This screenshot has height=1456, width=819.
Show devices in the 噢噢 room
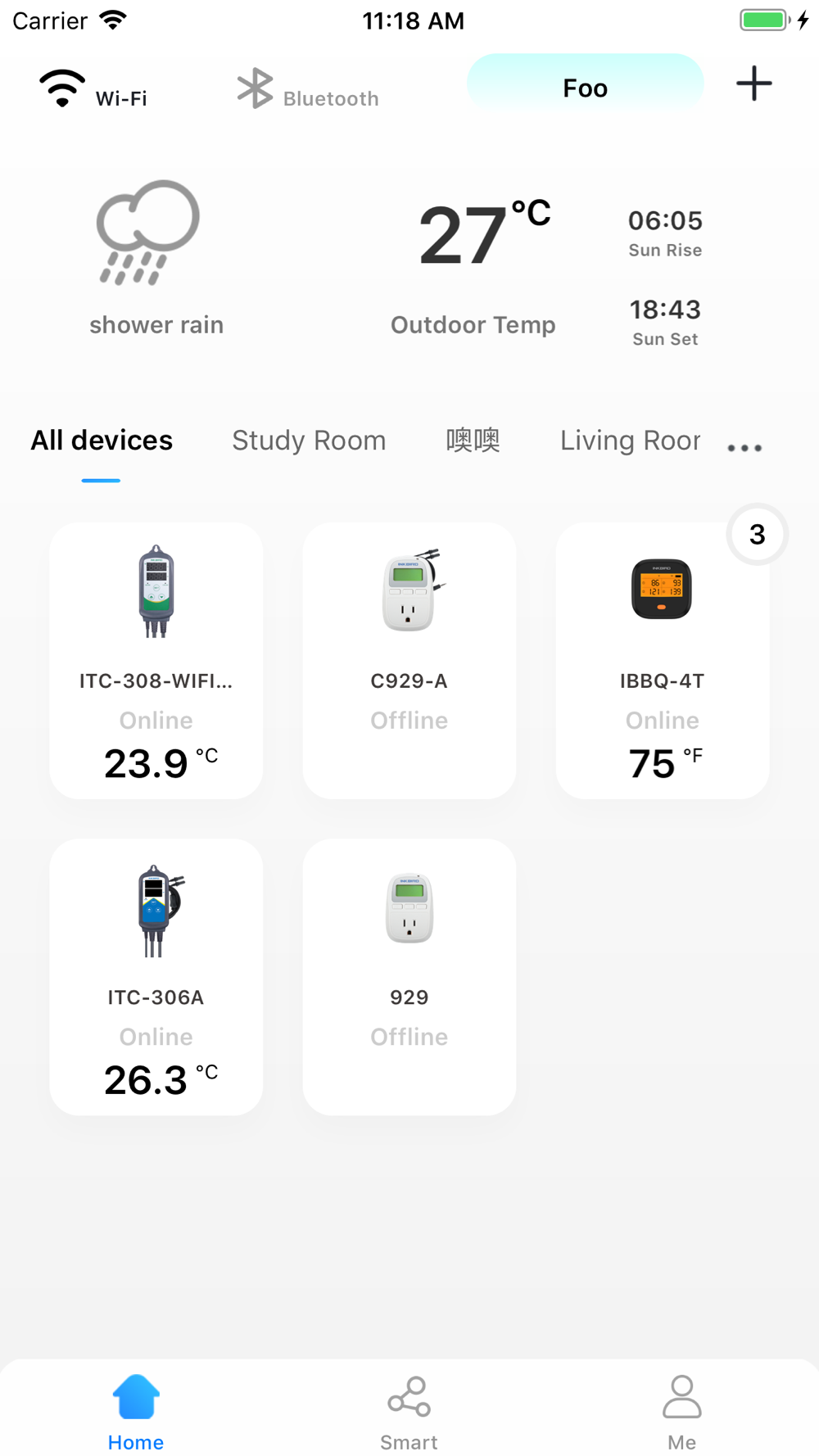(x=473, y=441)
